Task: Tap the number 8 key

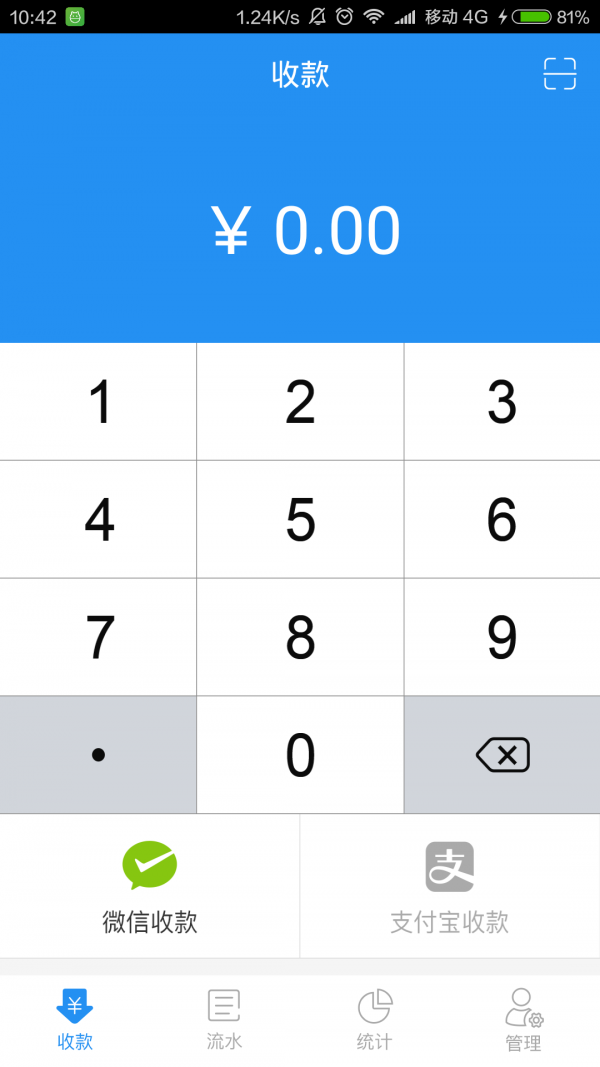Action: (x=300, y=637)
